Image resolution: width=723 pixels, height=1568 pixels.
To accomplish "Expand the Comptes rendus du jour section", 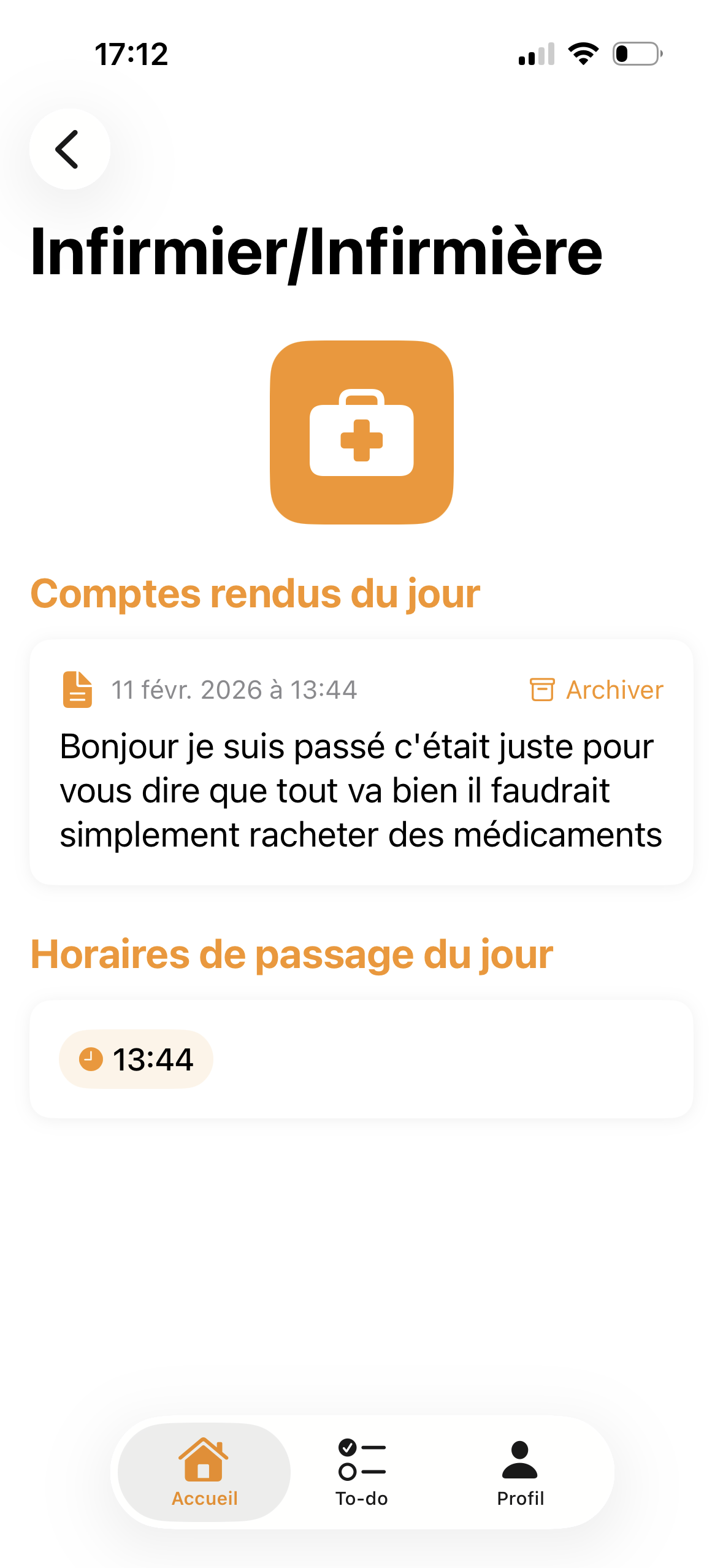I will [x=256, y=591].
